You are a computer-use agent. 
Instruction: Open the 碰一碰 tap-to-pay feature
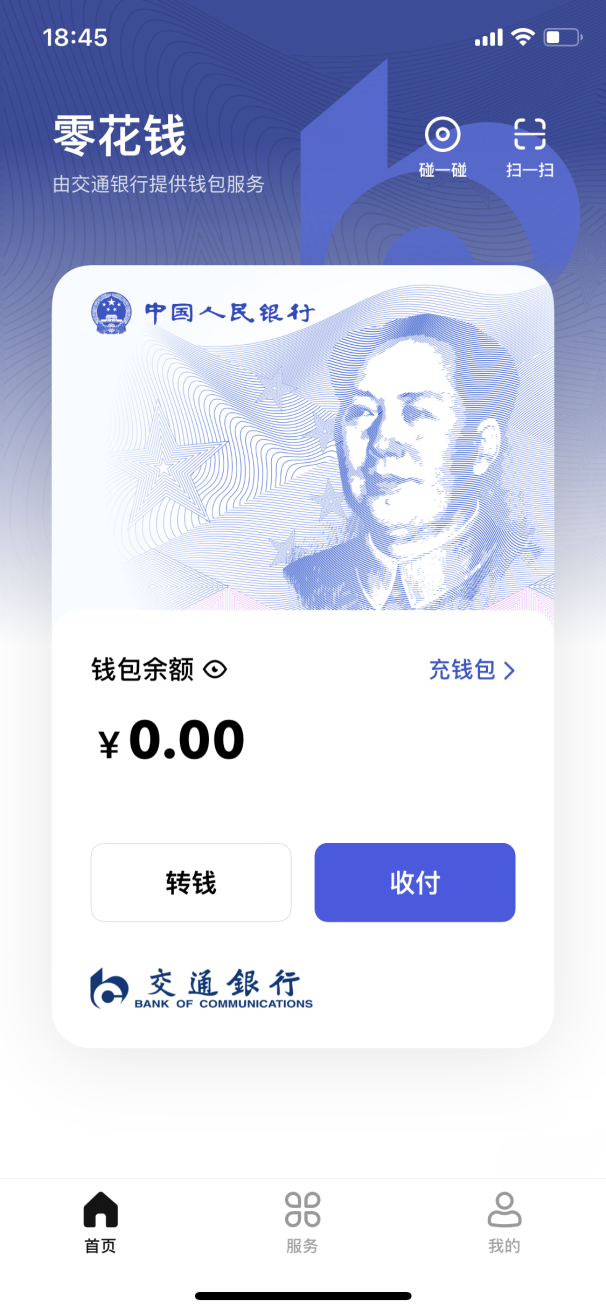pyautogui.click(x=442, y=147)
